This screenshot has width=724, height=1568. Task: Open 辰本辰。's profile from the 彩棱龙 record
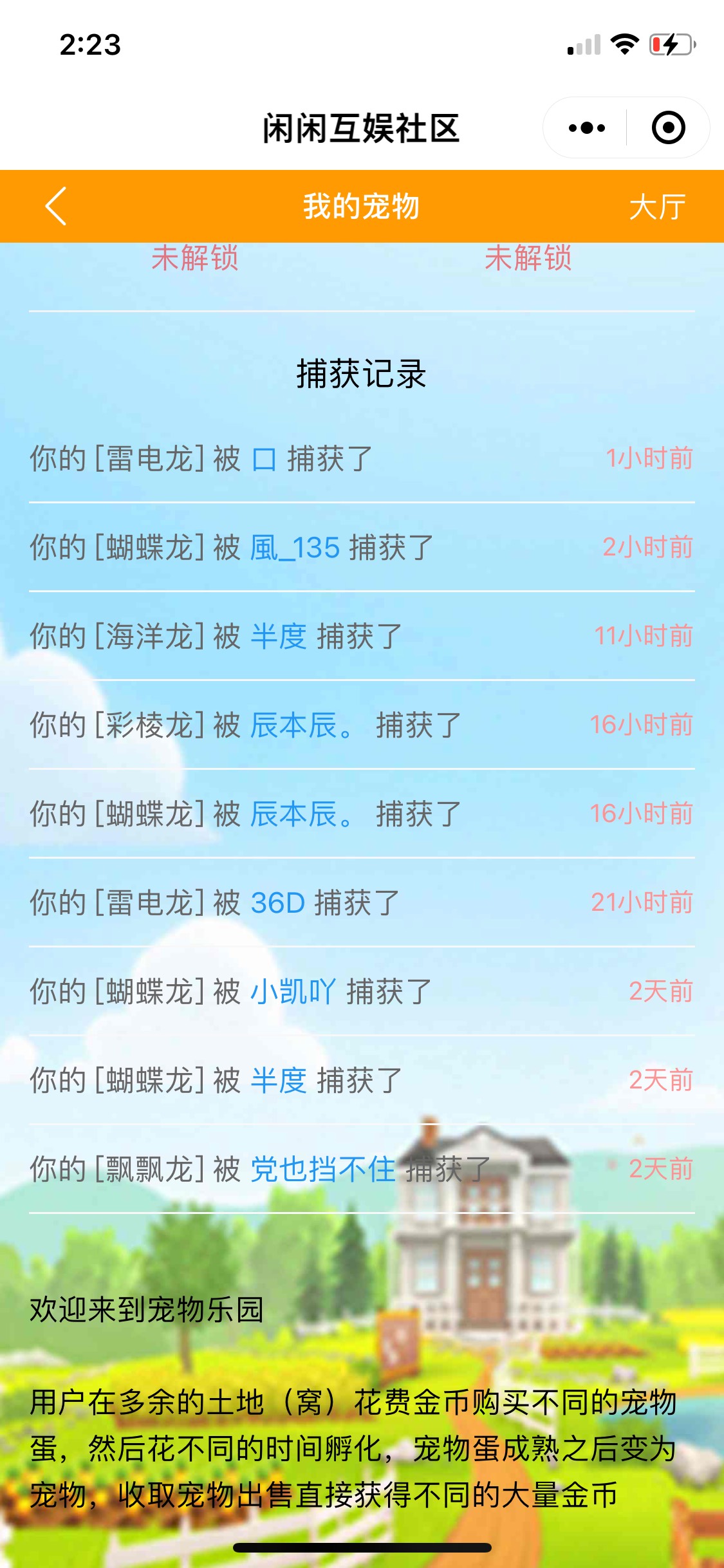click(301, 725)
